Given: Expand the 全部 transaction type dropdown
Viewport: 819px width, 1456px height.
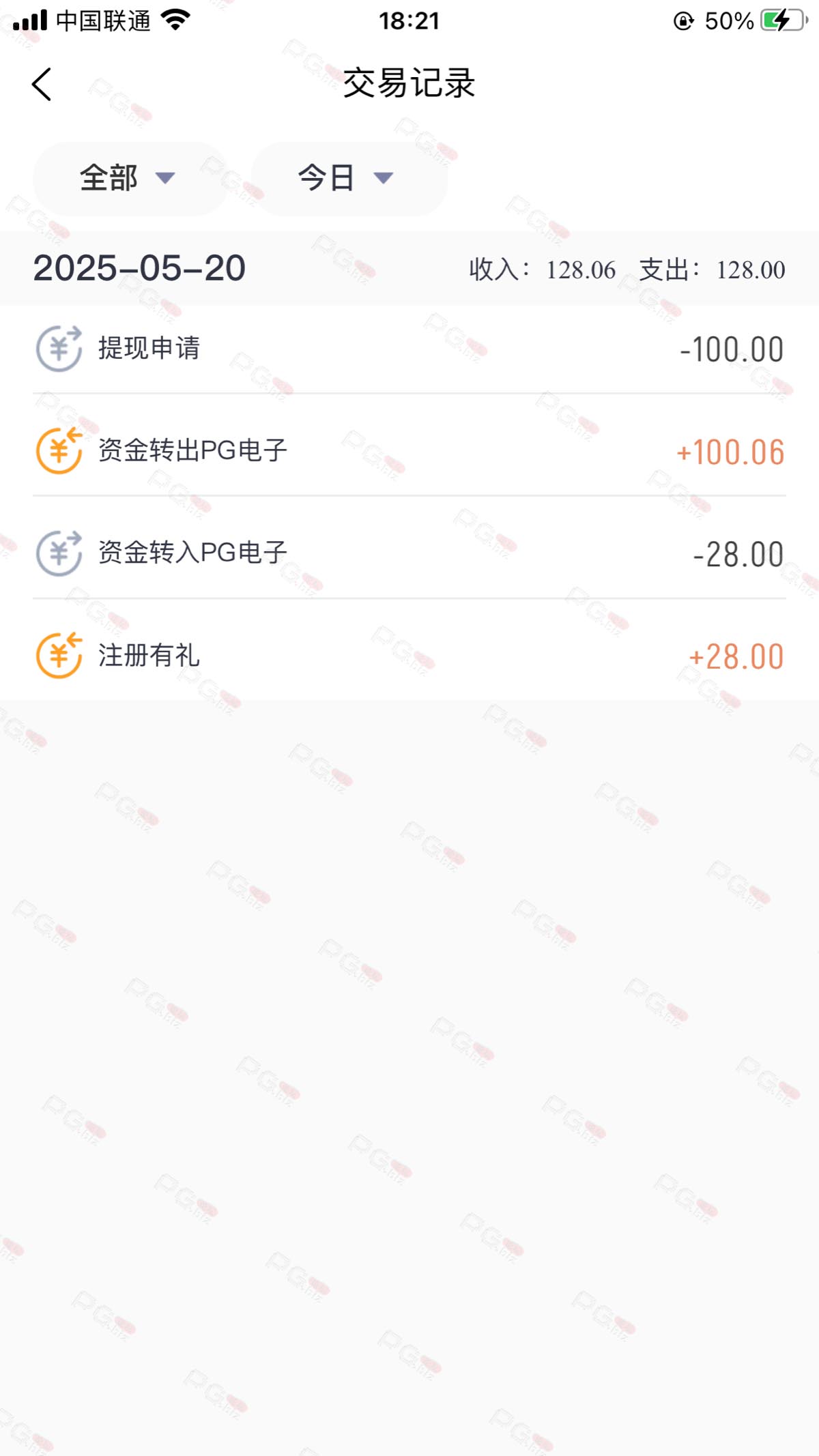Looking at the screenshot, I should click(130, 179).
